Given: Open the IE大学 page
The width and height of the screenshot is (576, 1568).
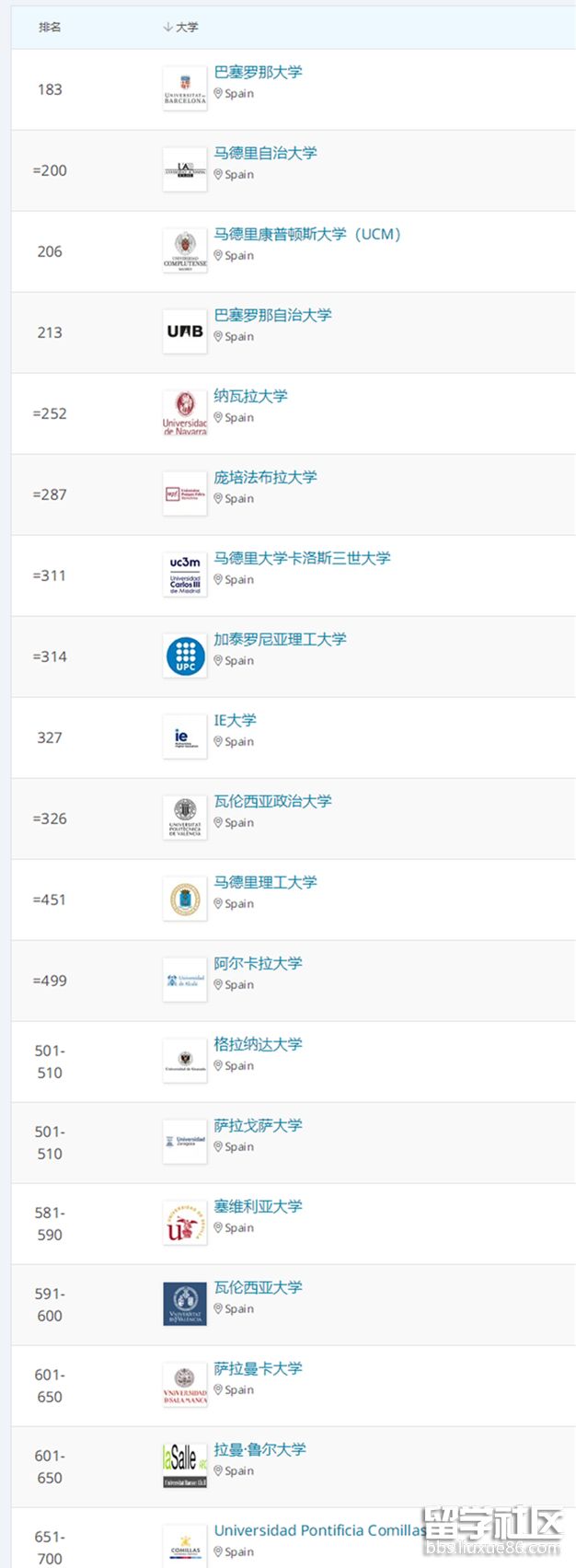Looking at the screenshot, I should click(235, 720).
